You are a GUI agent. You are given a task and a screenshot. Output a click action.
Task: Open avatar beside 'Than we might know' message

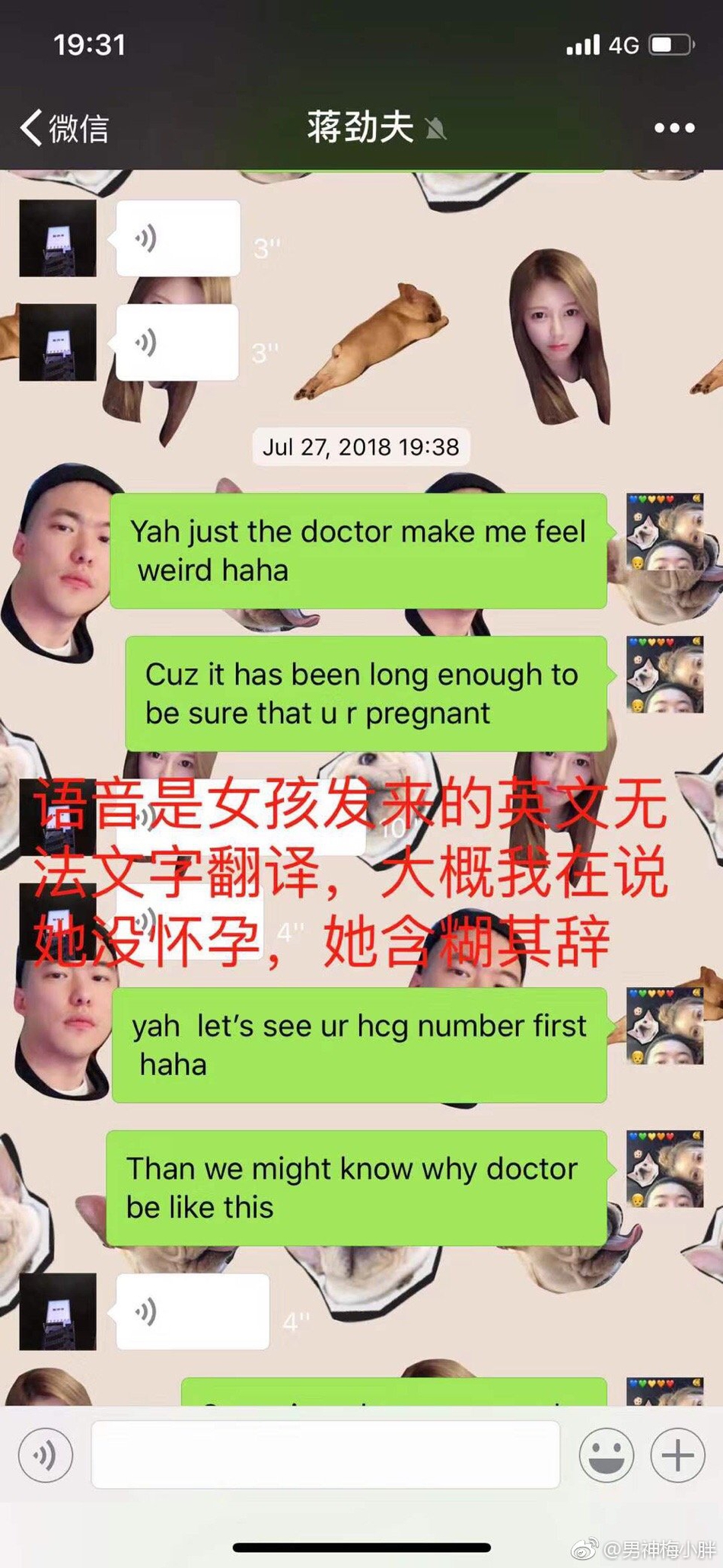pos(664,1169)
